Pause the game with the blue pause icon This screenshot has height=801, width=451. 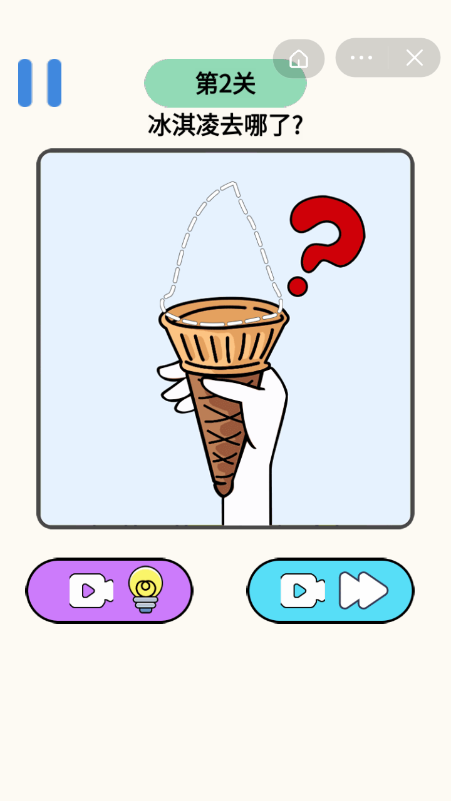(40, 83)
